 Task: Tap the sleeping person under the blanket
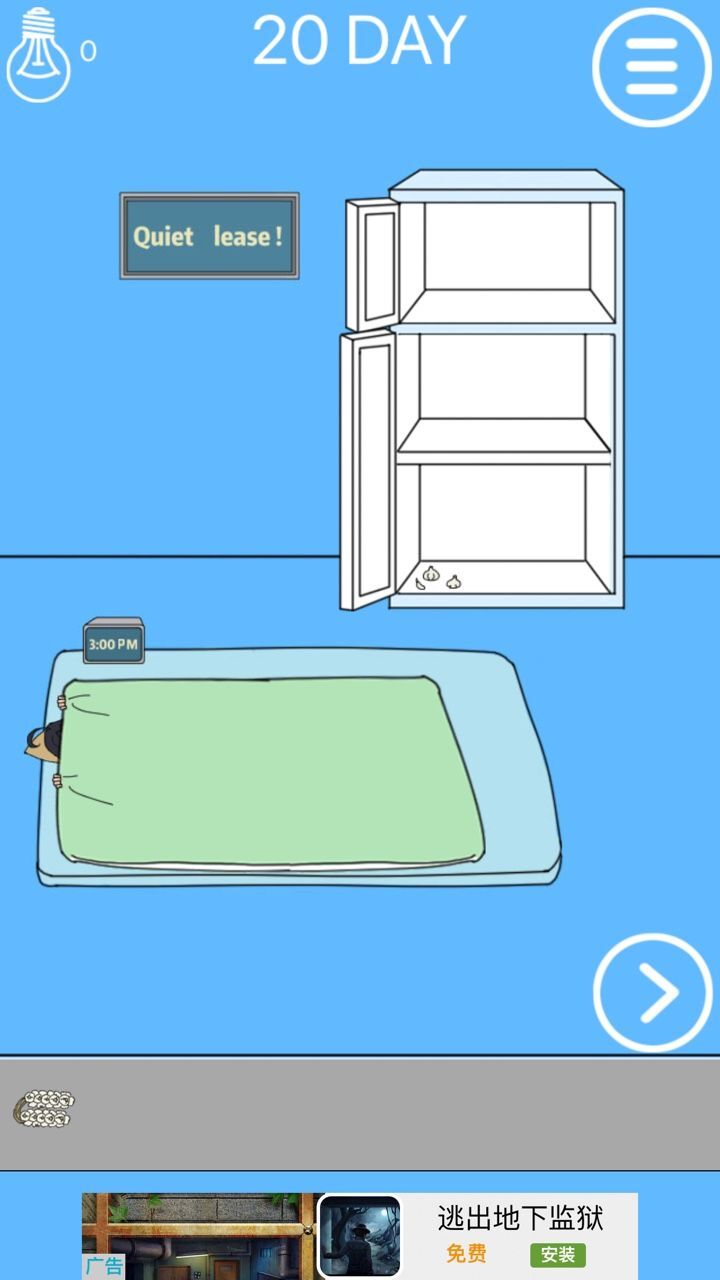[x=45, y=743]
